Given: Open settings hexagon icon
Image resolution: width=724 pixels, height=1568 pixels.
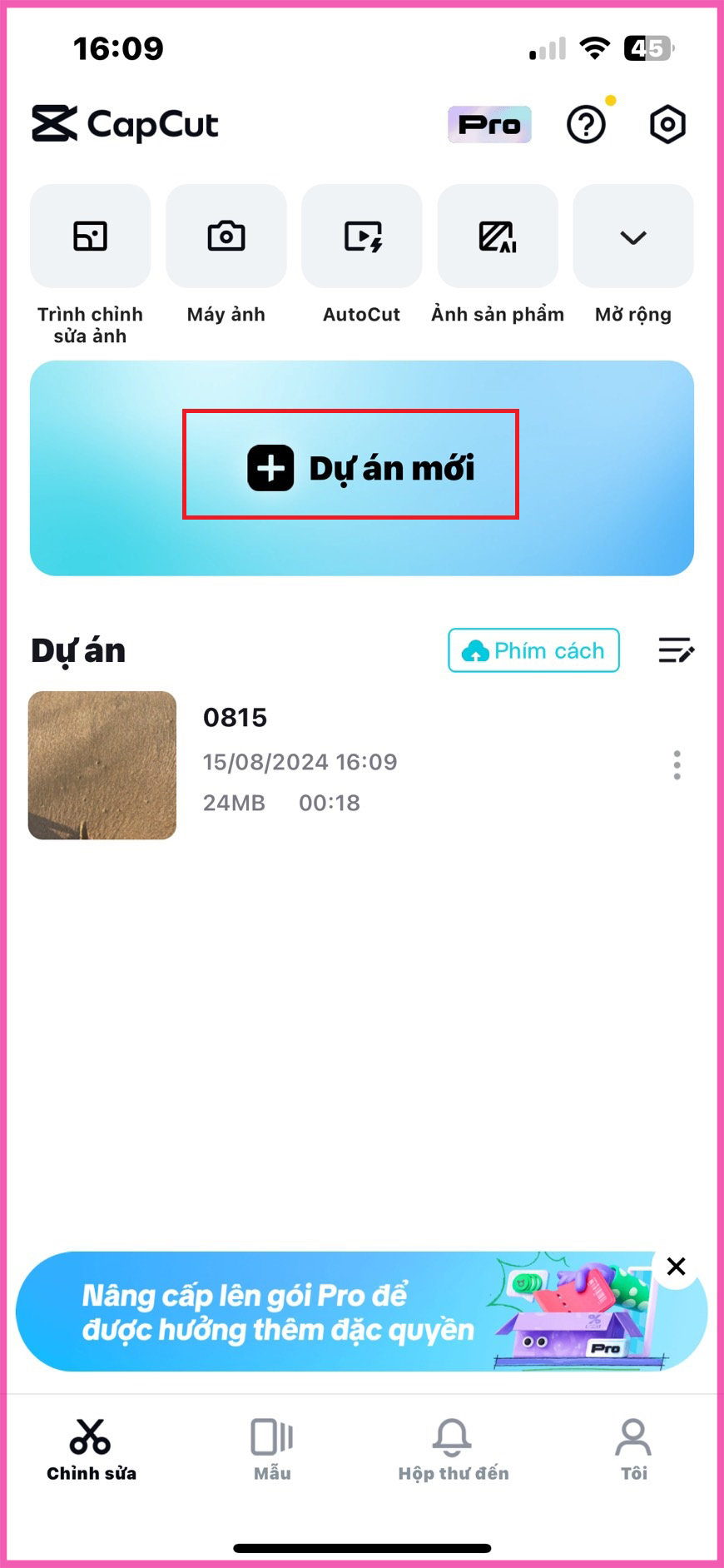Looking at the screenshot, I should [667, 125].
